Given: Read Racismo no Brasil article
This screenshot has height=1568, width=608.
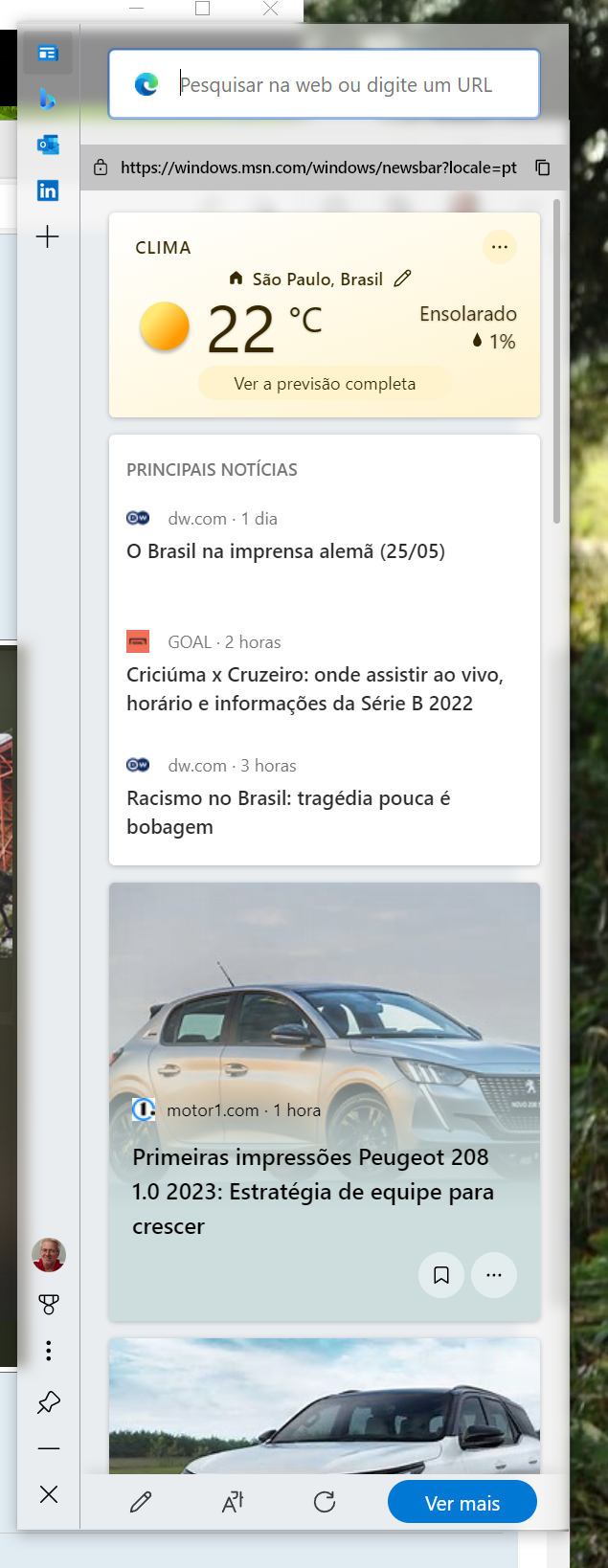Looking at the screenshot, I should click(x=287, y=812).
